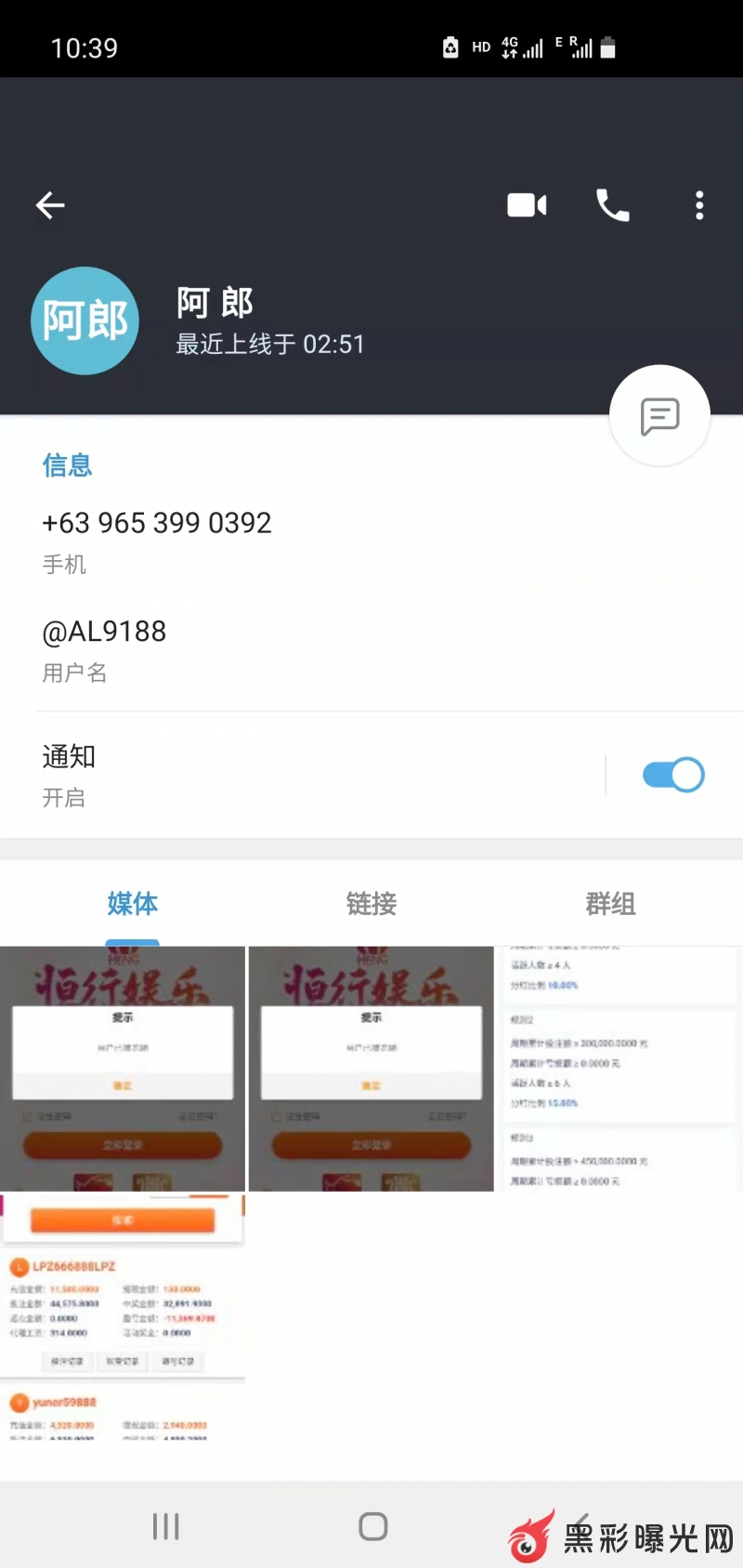Tap the phone number +63 965 399 0392

[157, 524]
